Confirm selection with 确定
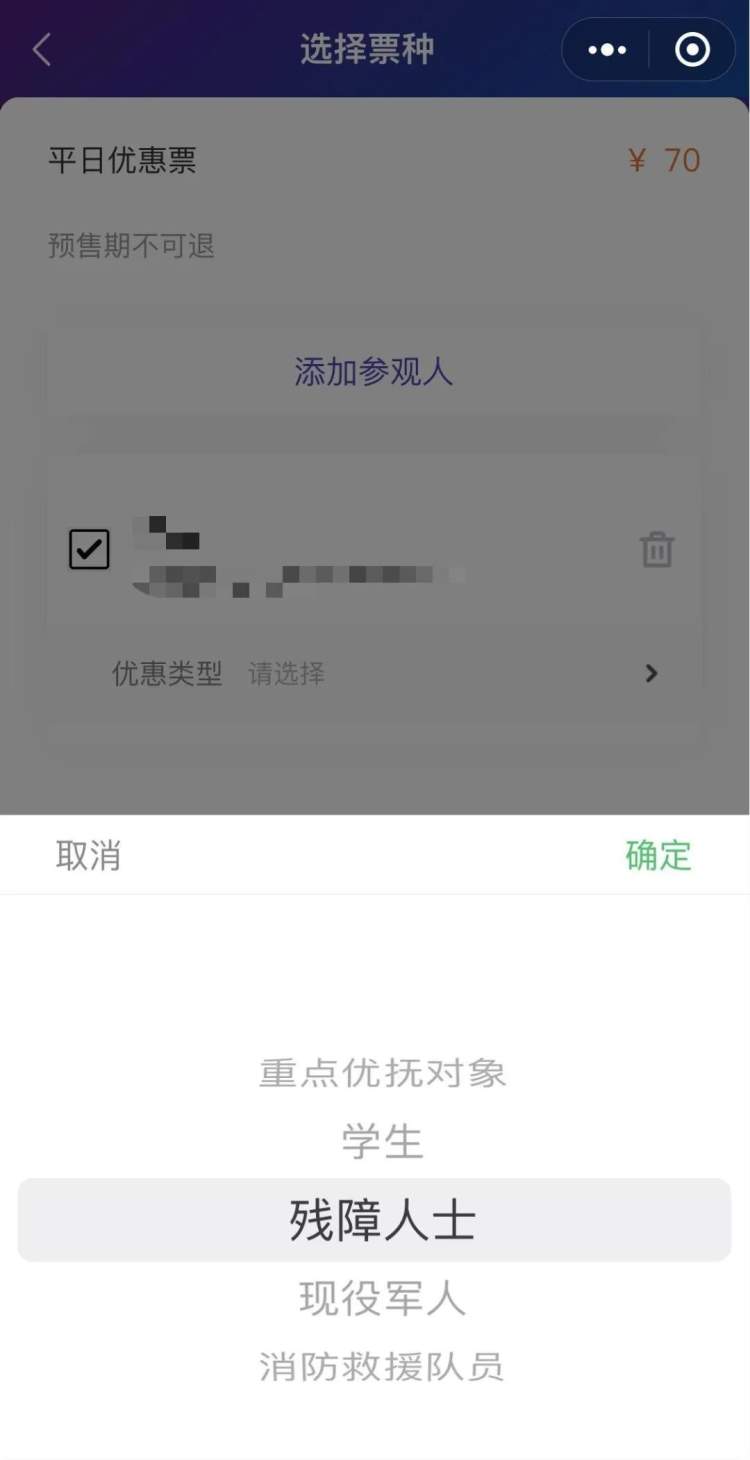This screenshot has height=1460, width=750. tap(658, 856)
